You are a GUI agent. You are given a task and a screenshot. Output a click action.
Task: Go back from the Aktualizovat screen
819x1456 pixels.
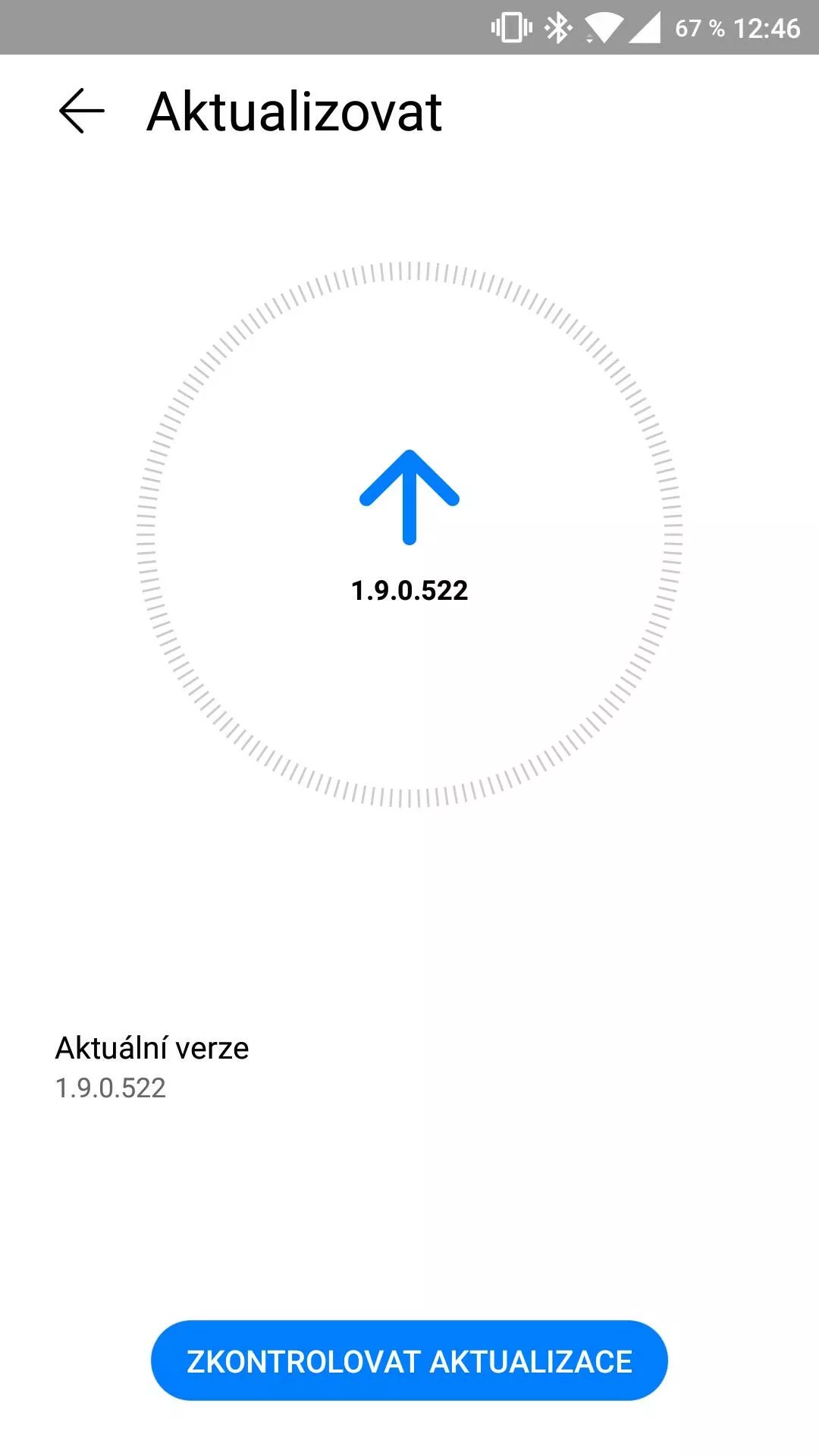pos(81,111)
